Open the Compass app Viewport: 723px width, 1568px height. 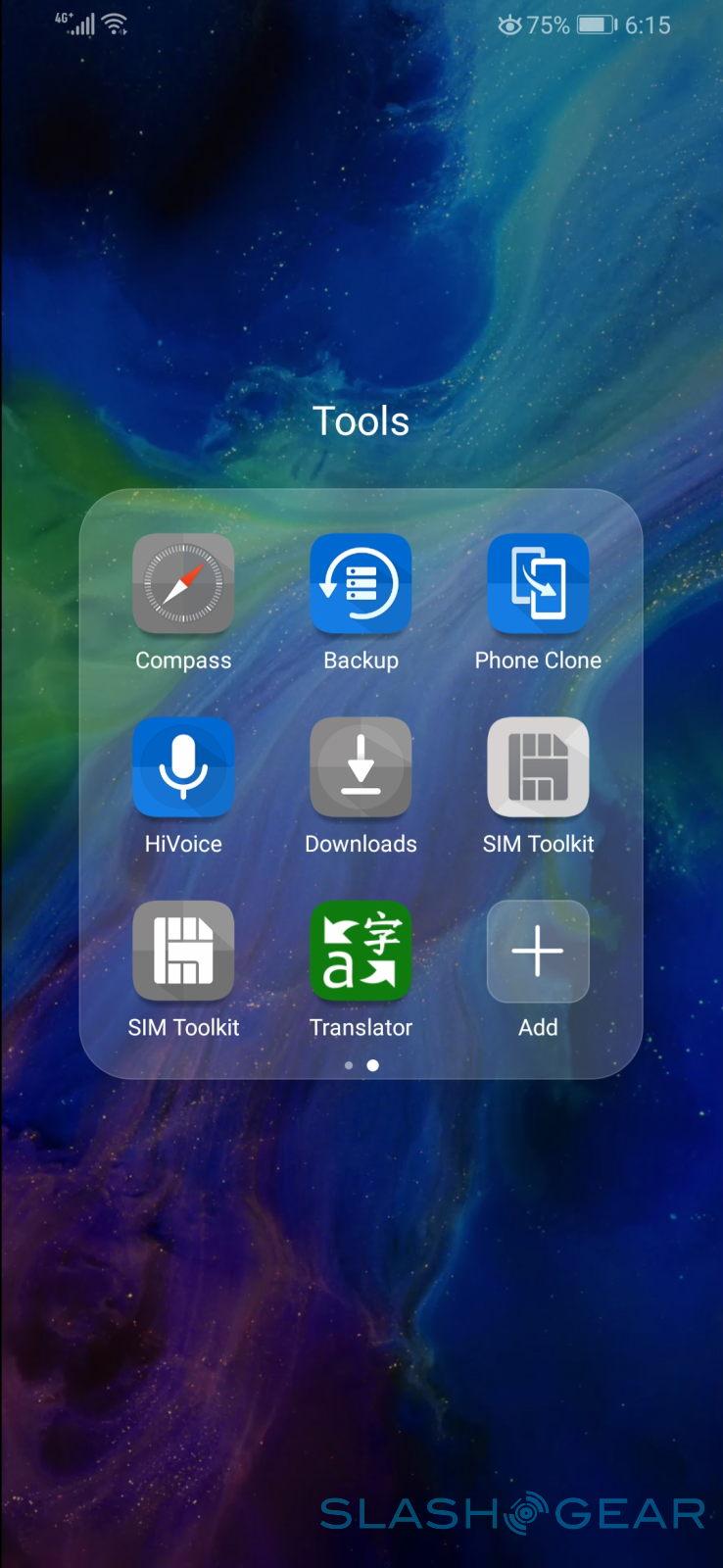tap(183, 584)
